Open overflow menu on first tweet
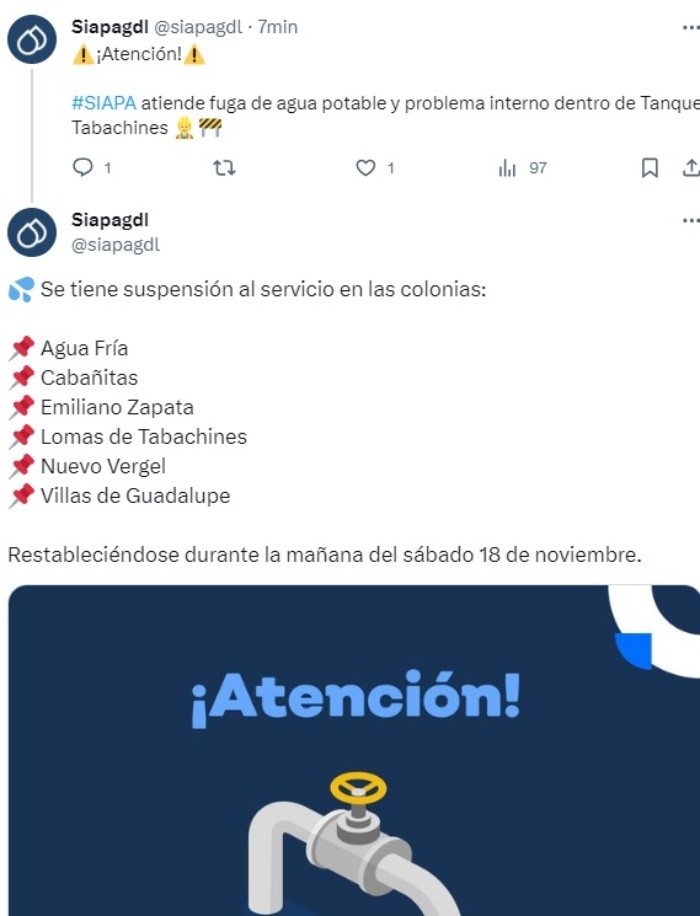Viewport: 700px width, 916px height. click(690, 28)
